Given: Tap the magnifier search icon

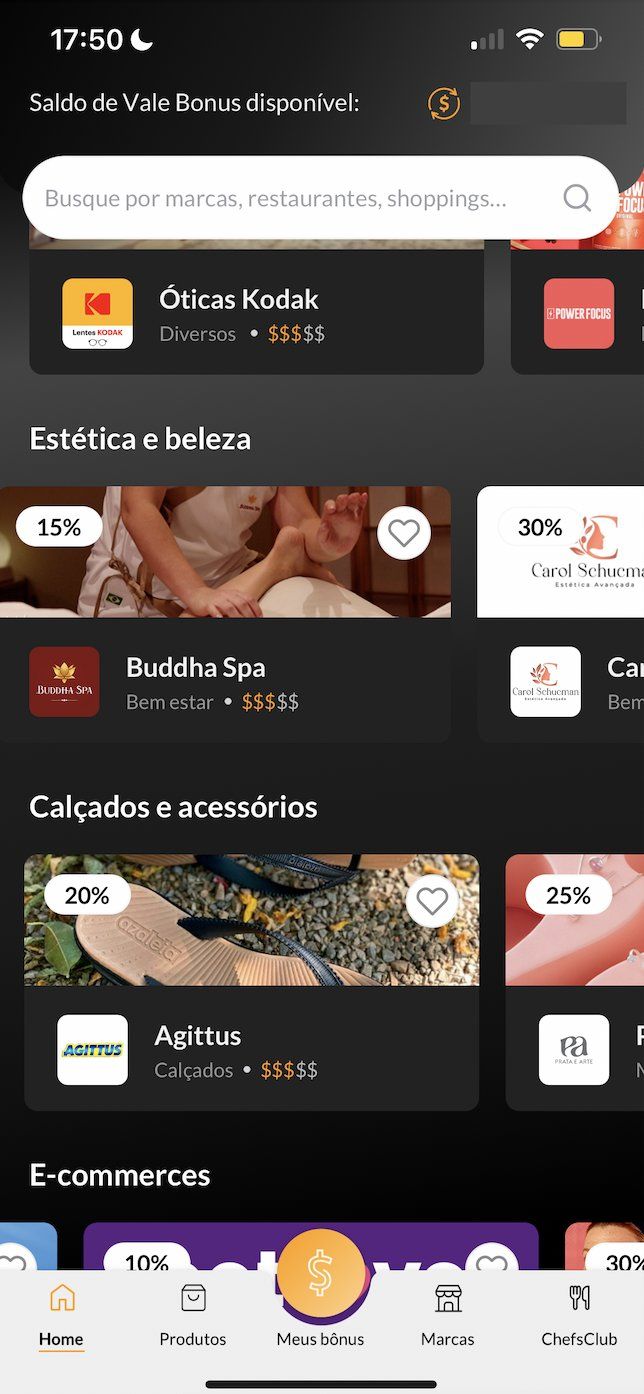Looking at the screenshot, I should [x=577, y=198].
